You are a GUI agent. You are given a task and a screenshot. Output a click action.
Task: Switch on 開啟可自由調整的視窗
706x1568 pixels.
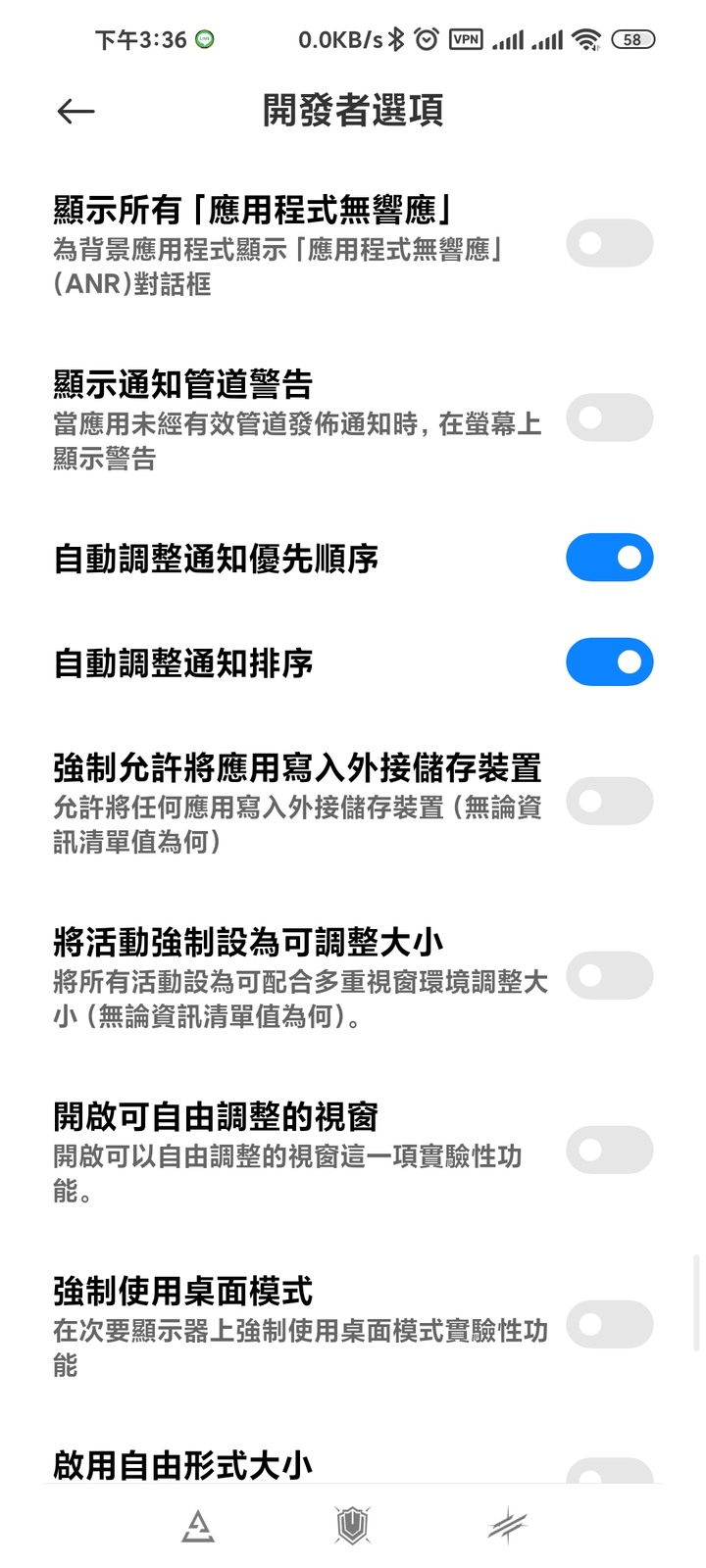[x=609, y=1151]
